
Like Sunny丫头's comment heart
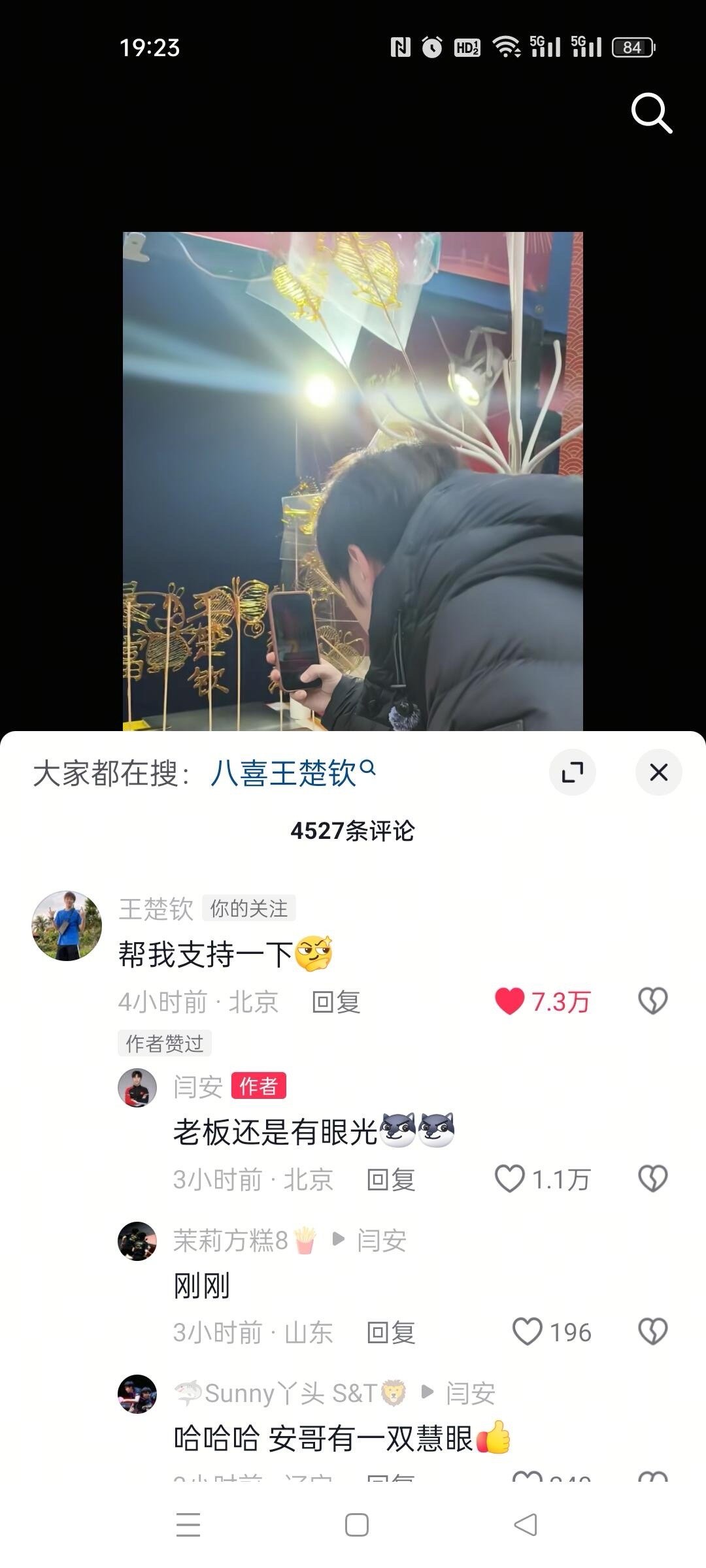pos(527,1477)
